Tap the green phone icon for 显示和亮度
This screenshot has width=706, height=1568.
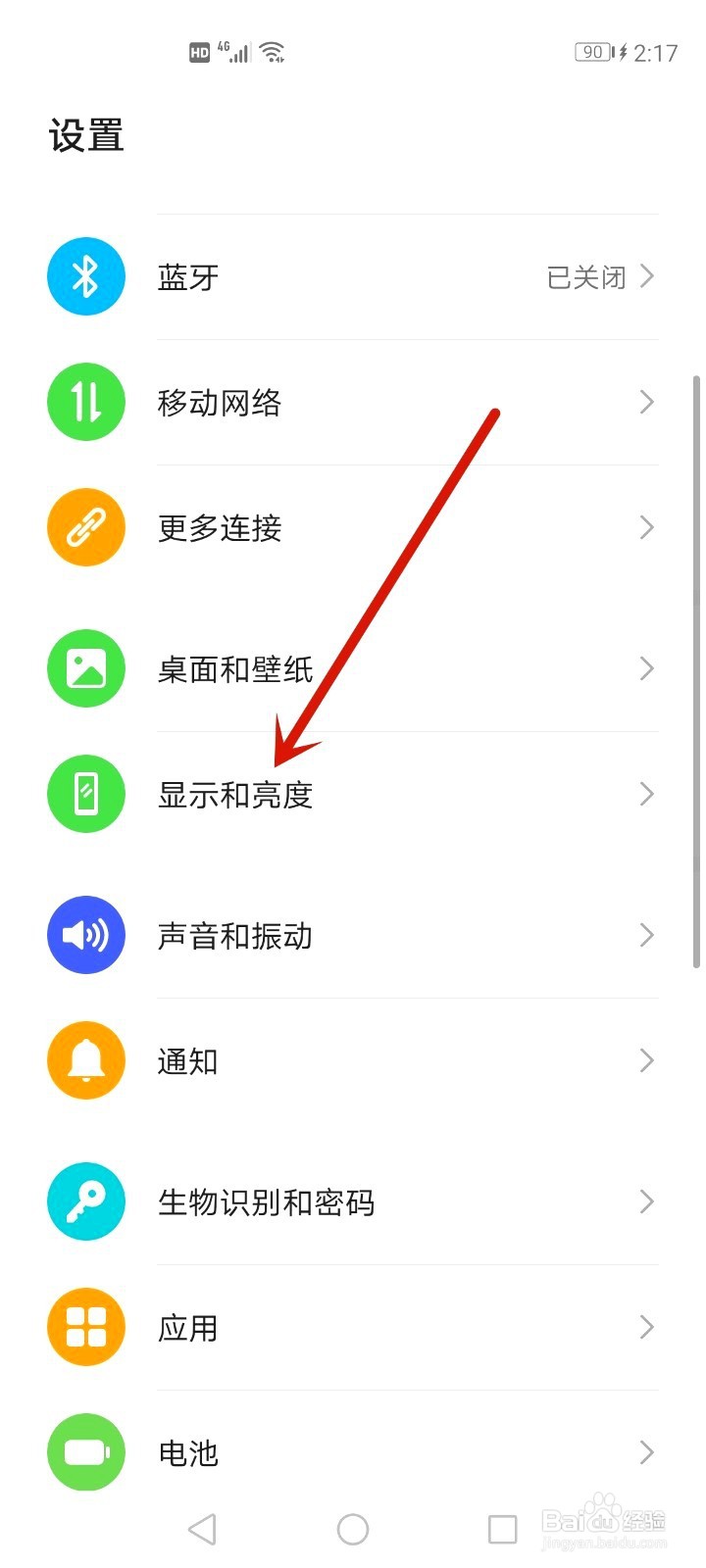[85, 794]
